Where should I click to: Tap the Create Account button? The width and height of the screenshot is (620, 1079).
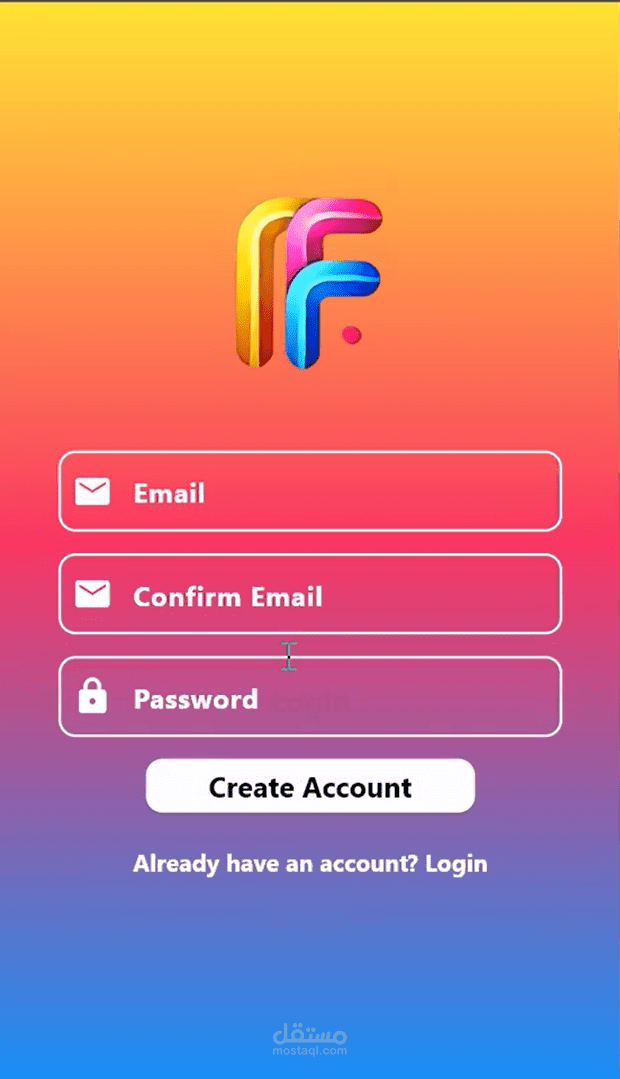[310, 786]
